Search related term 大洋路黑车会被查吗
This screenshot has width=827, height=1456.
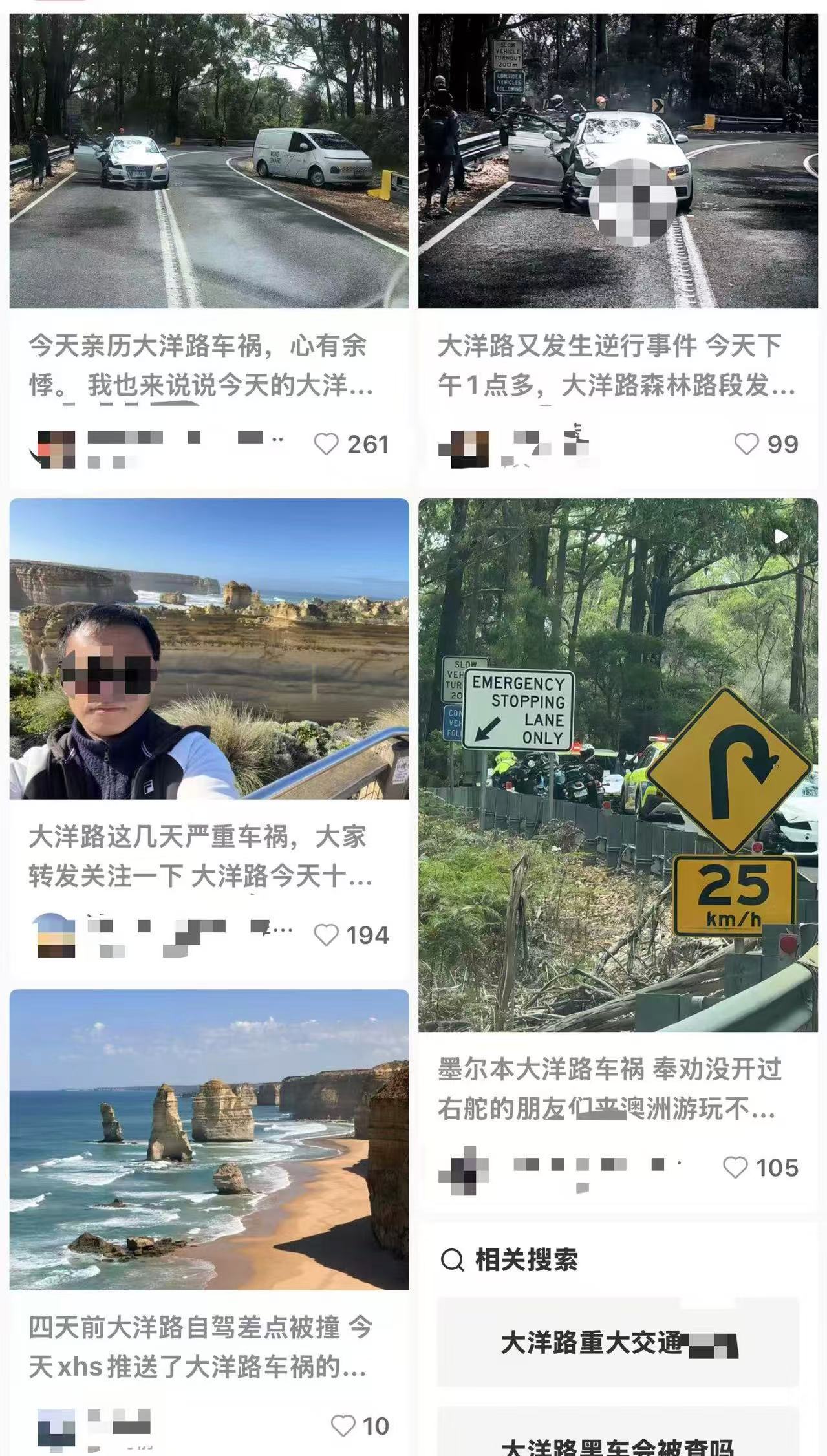[618, 1443]
